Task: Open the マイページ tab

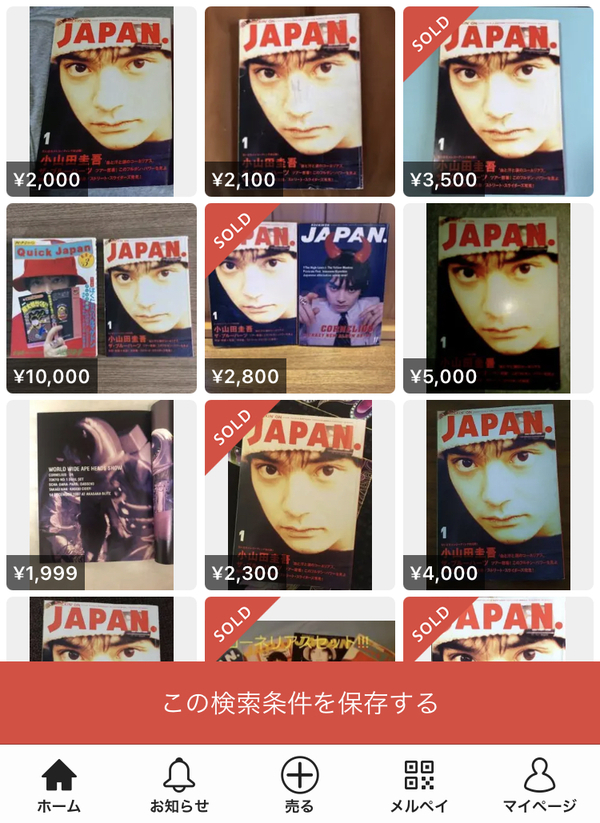Action: point(539,785)
